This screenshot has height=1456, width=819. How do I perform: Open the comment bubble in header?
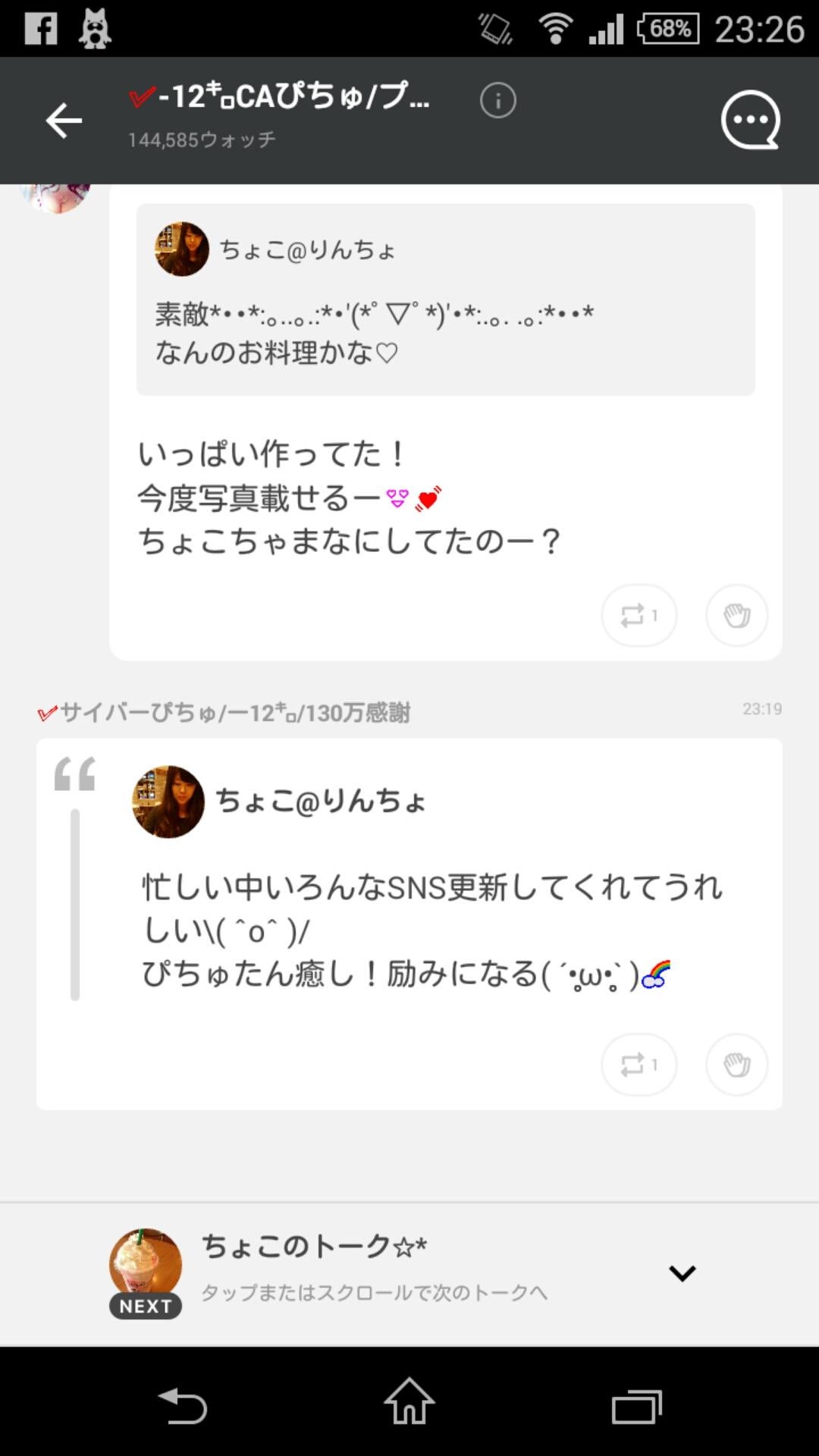(750, 121)
